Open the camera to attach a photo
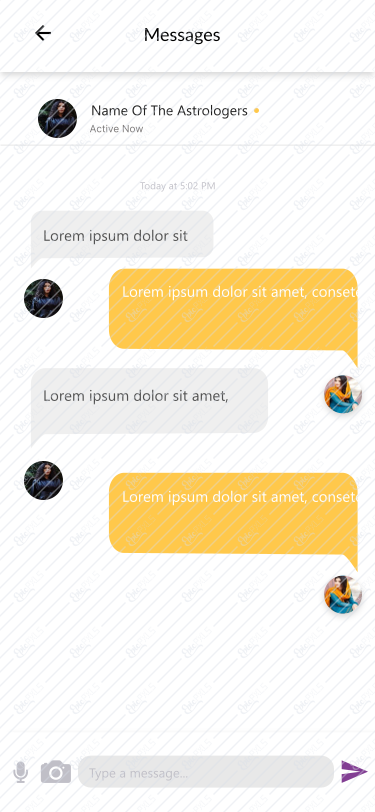This screenshot has height=812, width=375. pos(56,772)
